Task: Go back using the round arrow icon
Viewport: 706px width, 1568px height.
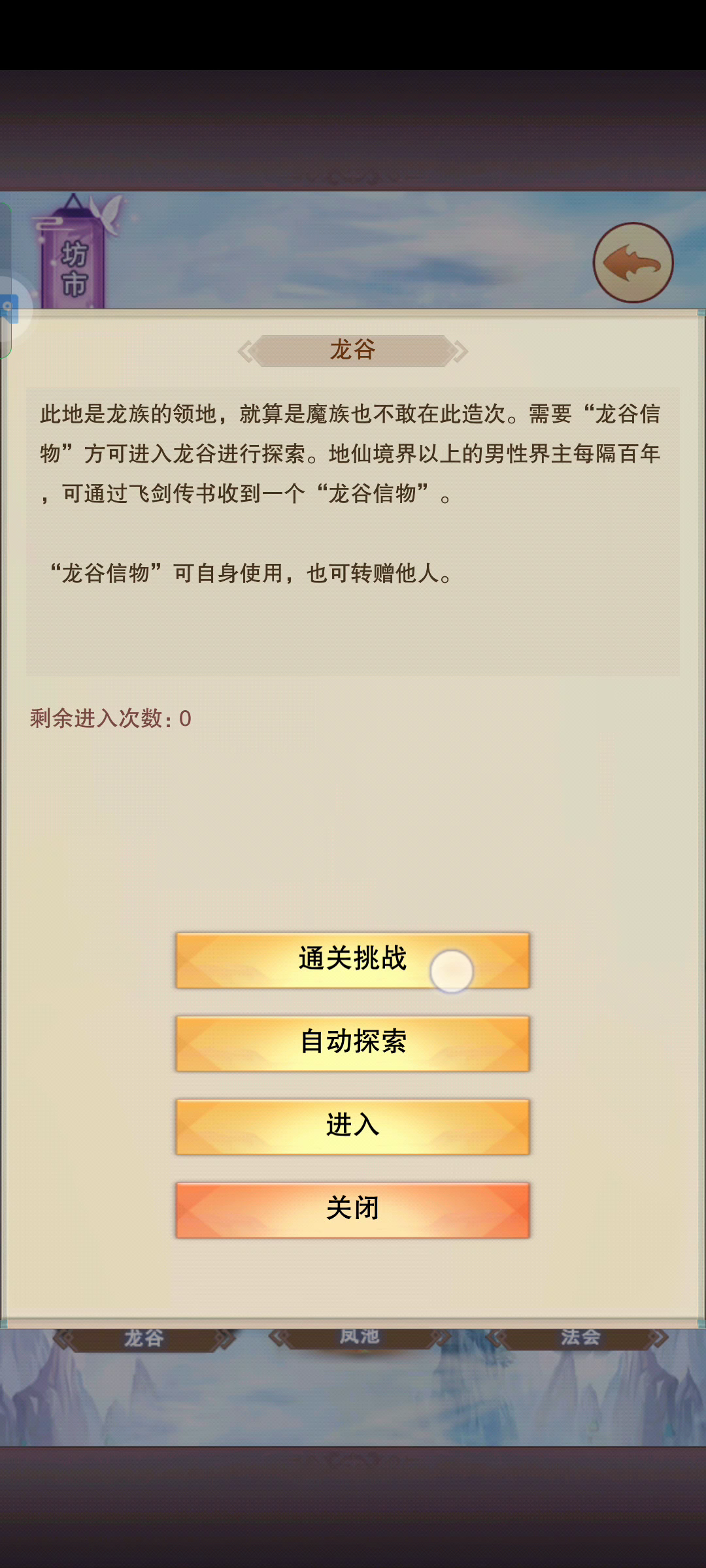Action: (633, 263)
